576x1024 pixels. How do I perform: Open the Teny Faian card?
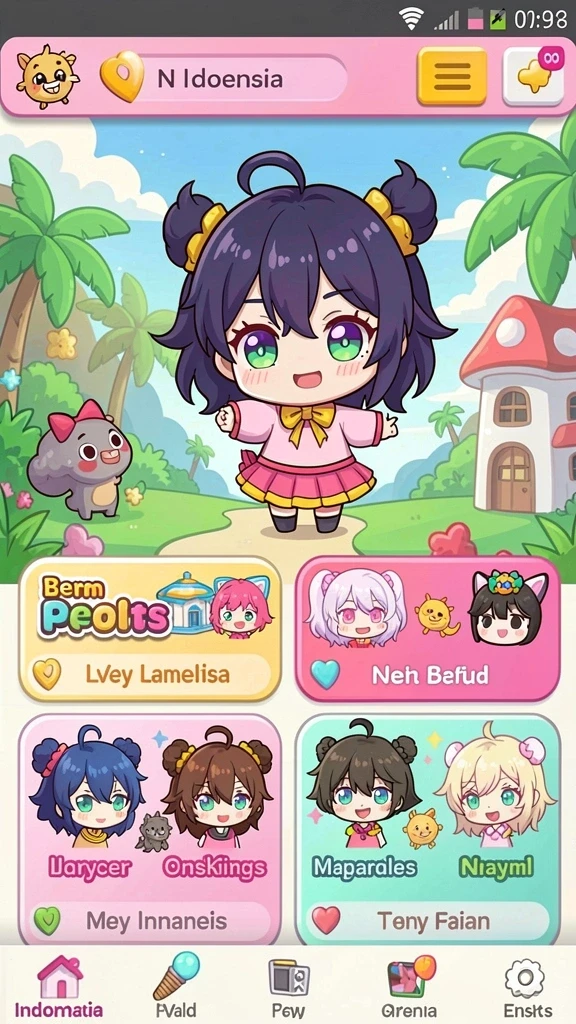point(428,829)
